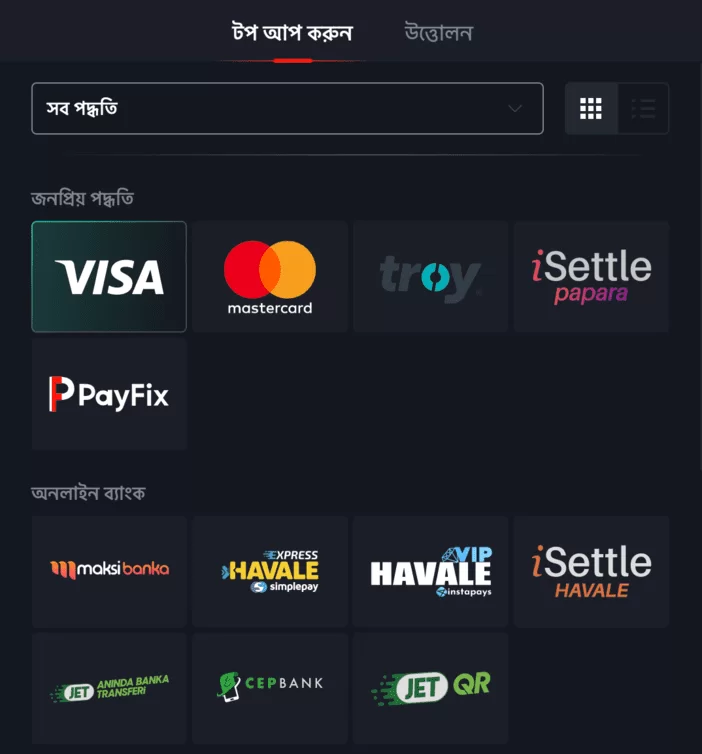The height and width of the screenshot is (754, 702).
Task: Open the iSettle Havale option
Action: click(591, 571)
